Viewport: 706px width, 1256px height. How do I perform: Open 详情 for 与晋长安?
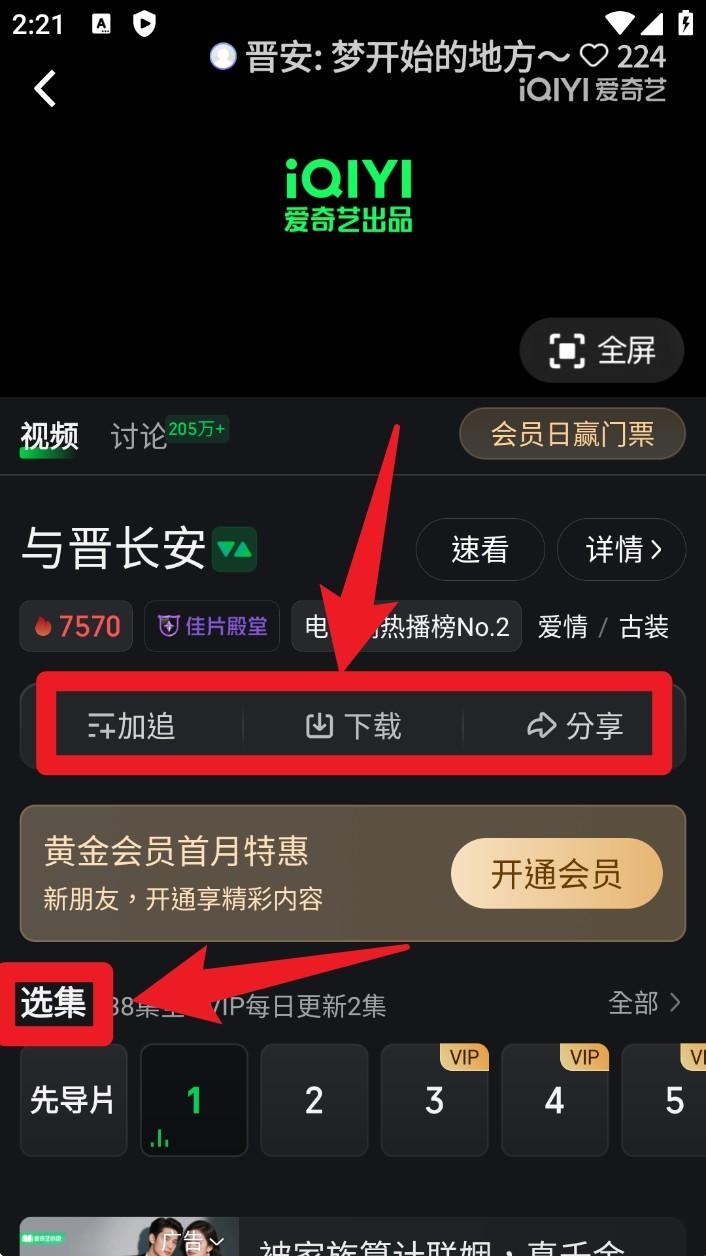[622, 549]
